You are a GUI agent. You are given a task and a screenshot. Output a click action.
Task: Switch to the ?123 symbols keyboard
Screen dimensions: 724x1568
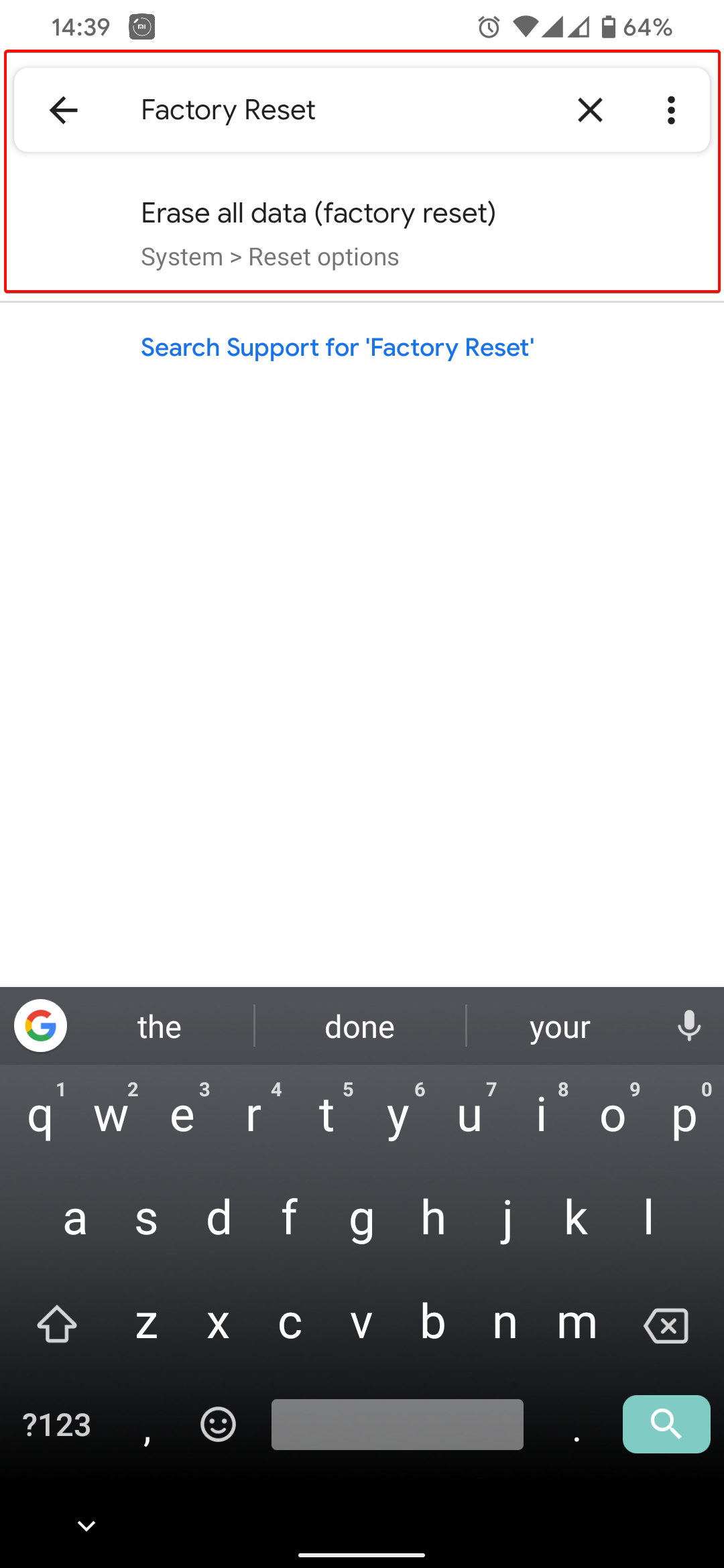click(x=56, y=1425)
